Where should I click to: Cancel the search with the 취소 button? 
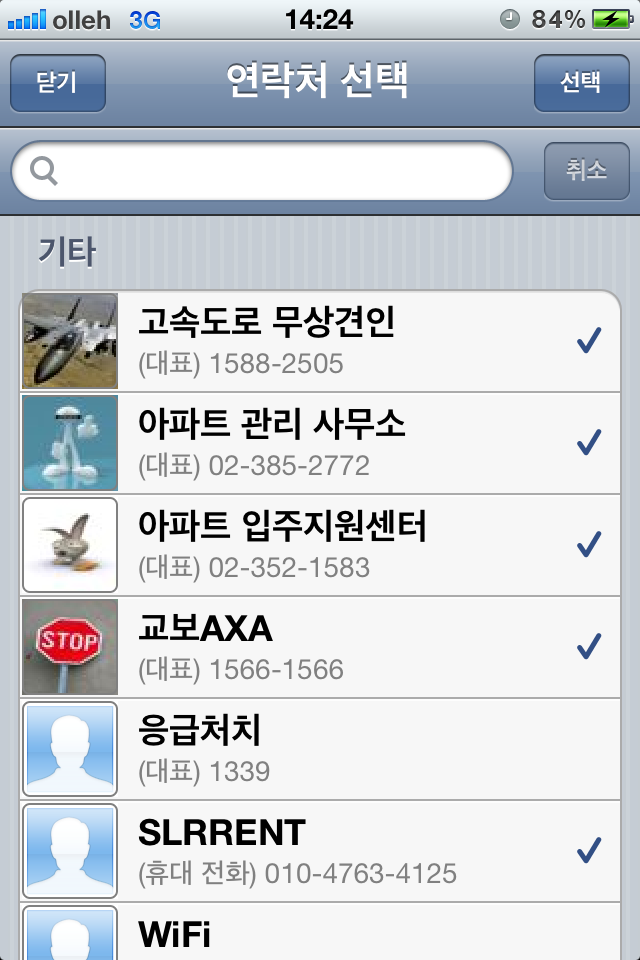pos(586,172)
